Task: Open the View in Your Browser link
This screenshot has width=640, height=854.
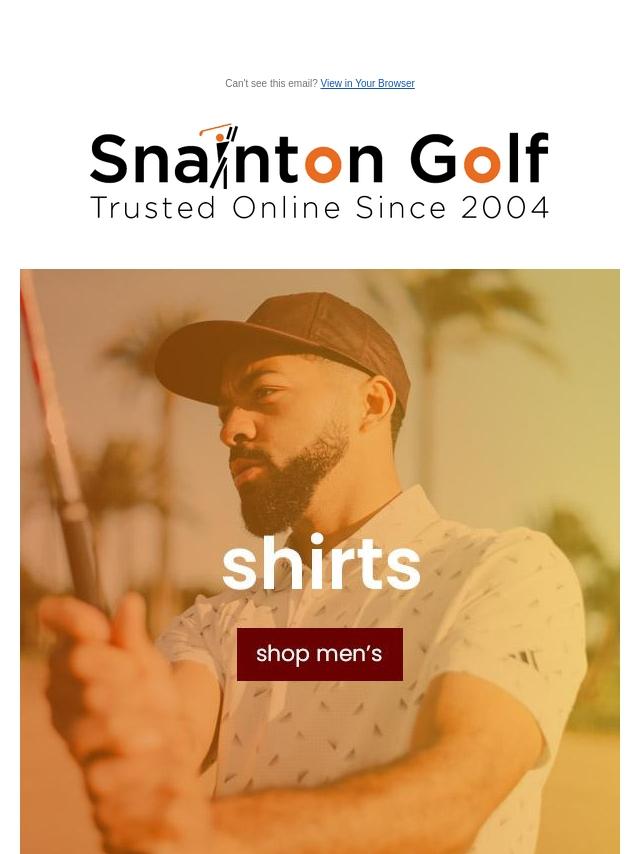Action: point(367,84)
